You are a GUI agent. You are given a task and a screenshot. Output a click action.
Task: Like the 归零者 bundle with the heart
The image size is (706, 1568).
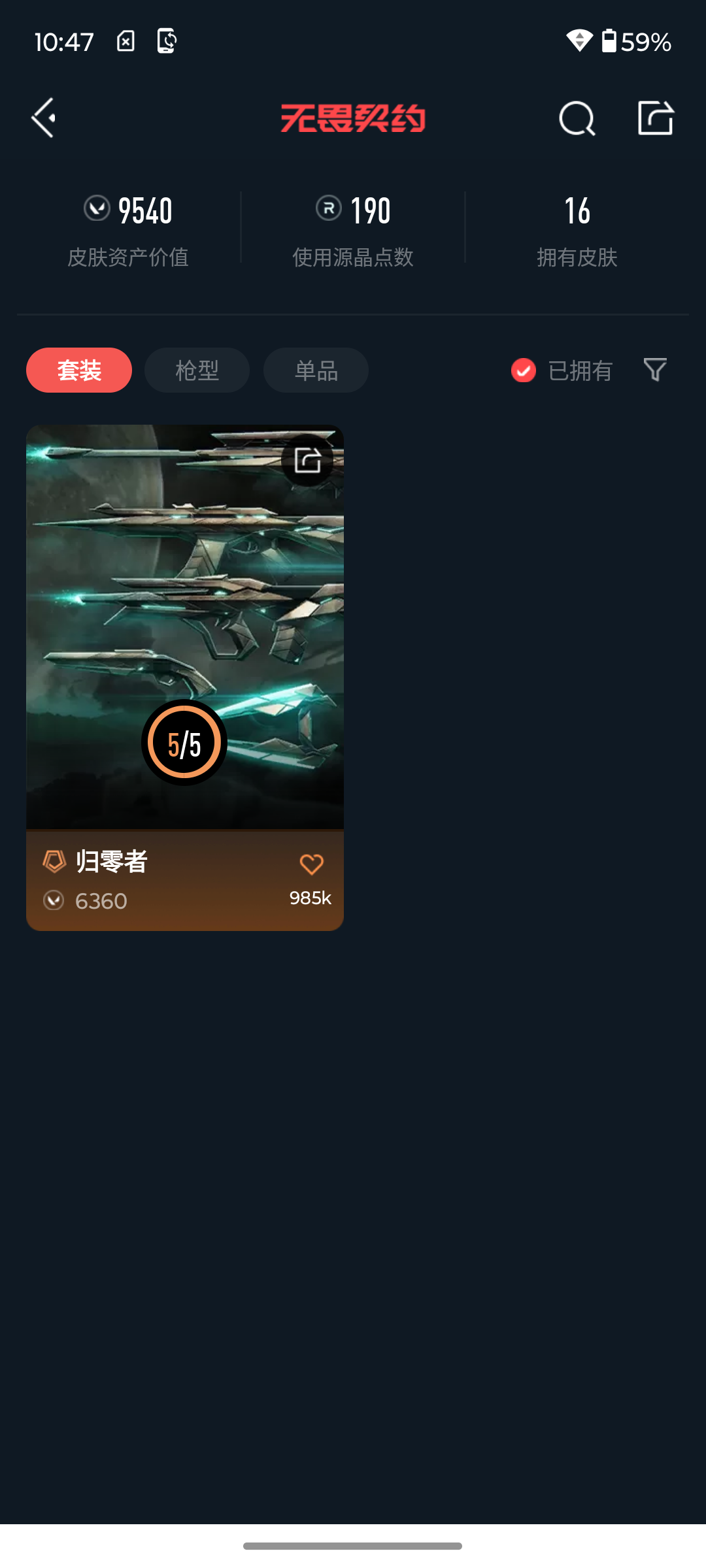tap(311, 864)
